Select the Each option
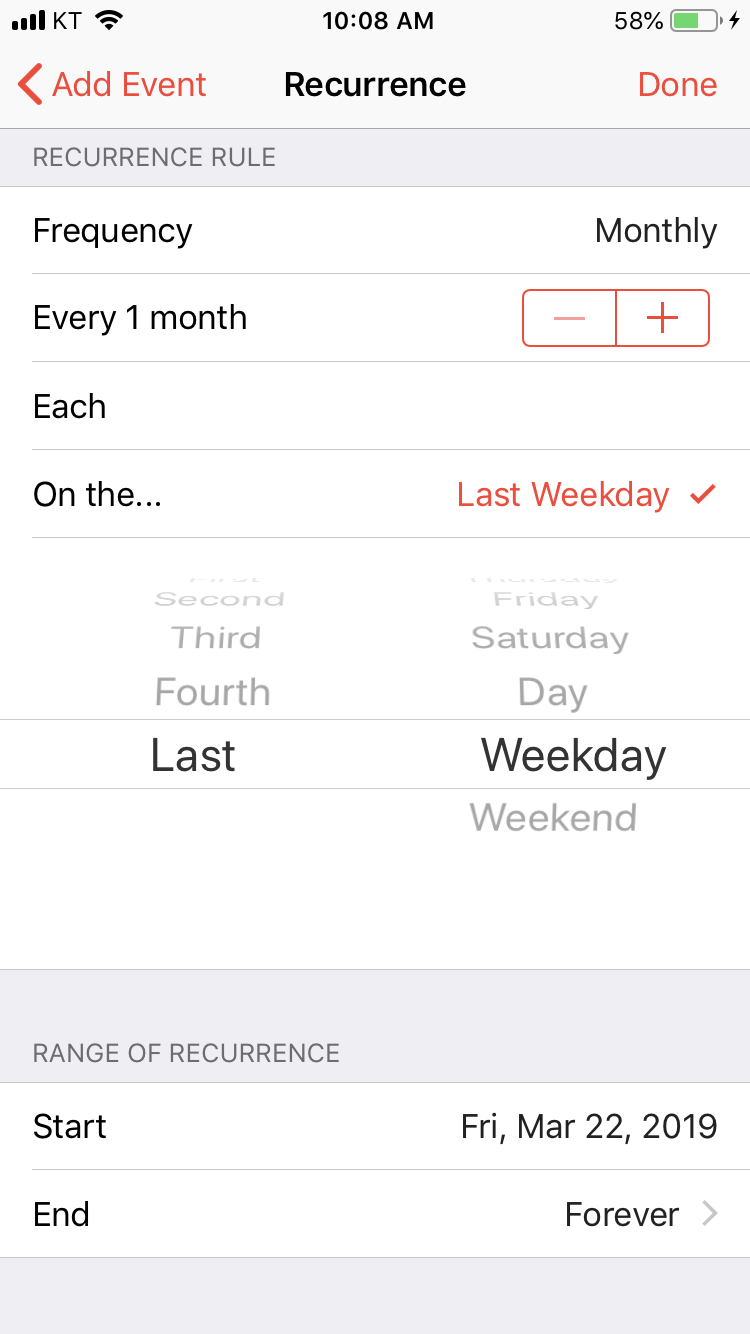Image resolution: width=750 pixels, height=1334 pixels. point(375,406)
